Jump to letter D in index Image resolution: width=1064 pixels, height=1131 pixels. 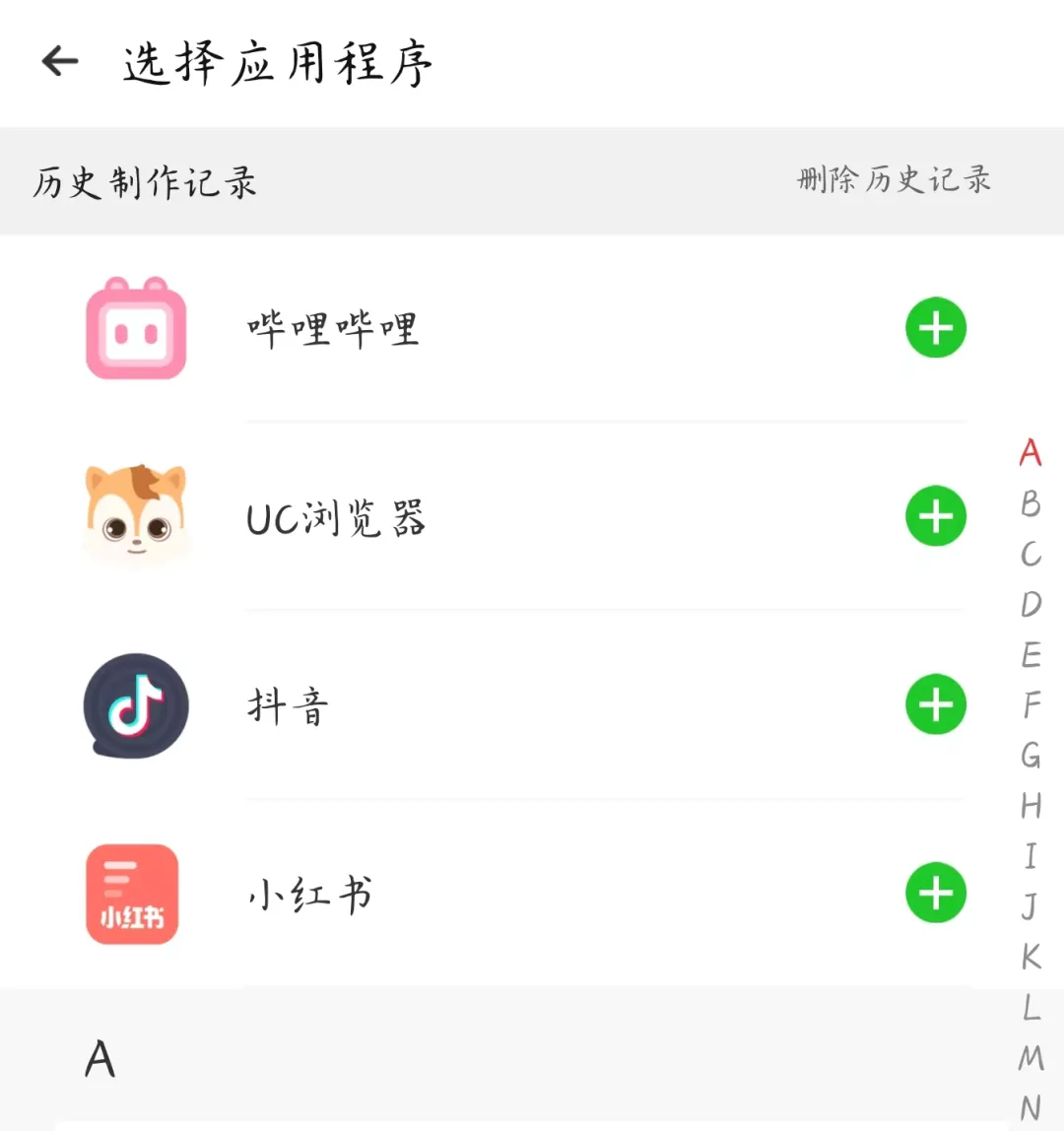click(x=1031, y=604)
